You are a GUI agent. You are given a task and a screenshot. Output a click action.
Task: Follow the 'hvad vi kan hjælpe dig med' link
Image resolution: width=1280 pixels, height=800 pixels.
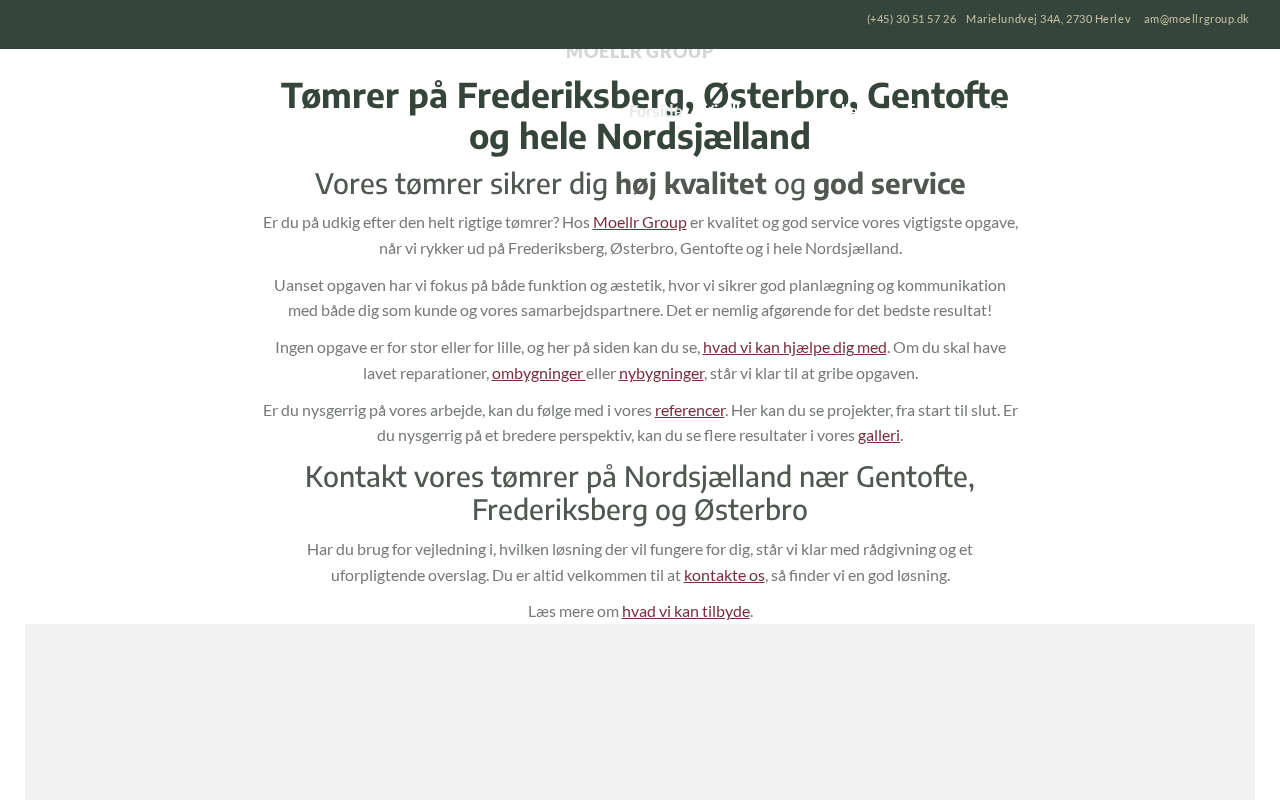tap(794, 347)
